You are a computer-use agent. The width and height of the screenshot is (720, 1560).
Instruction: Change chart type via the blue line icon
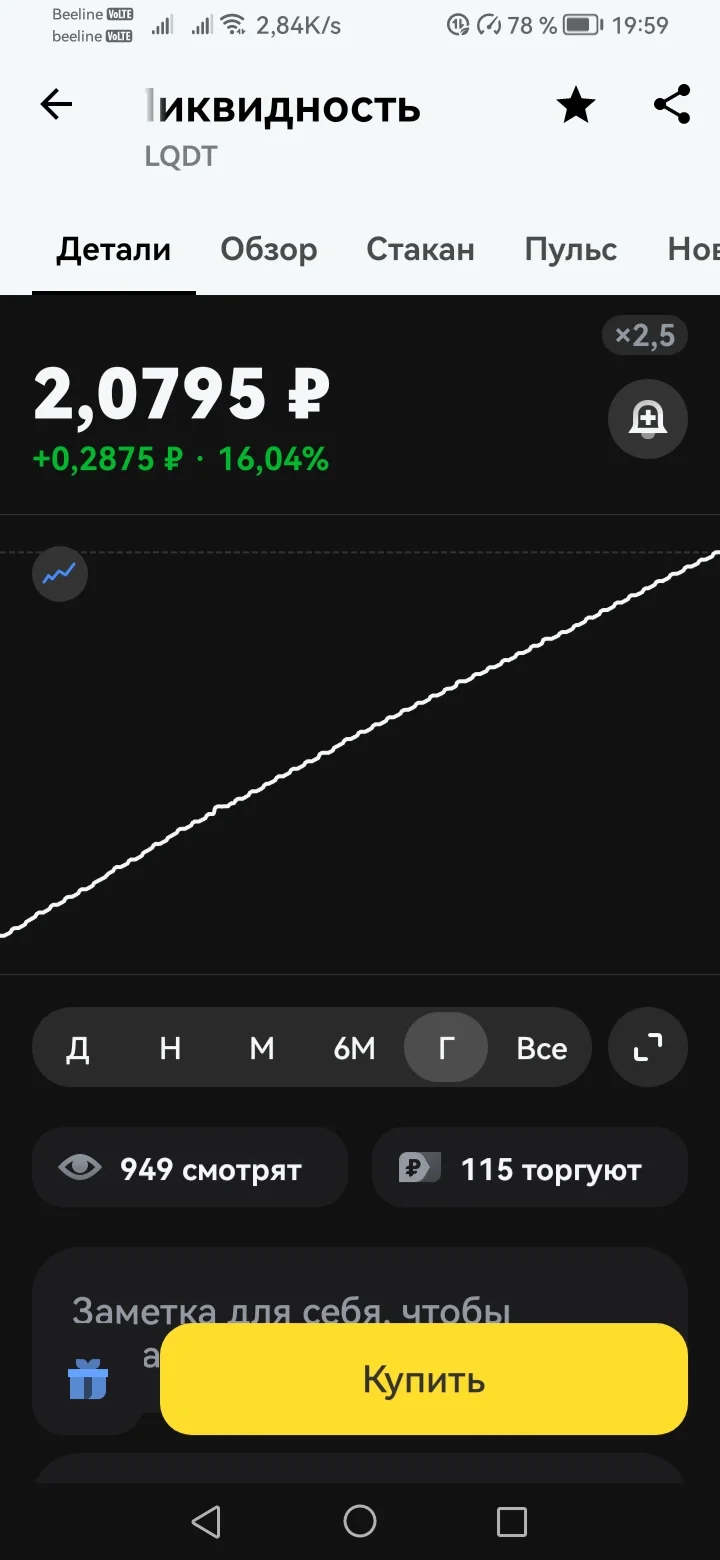60,574
